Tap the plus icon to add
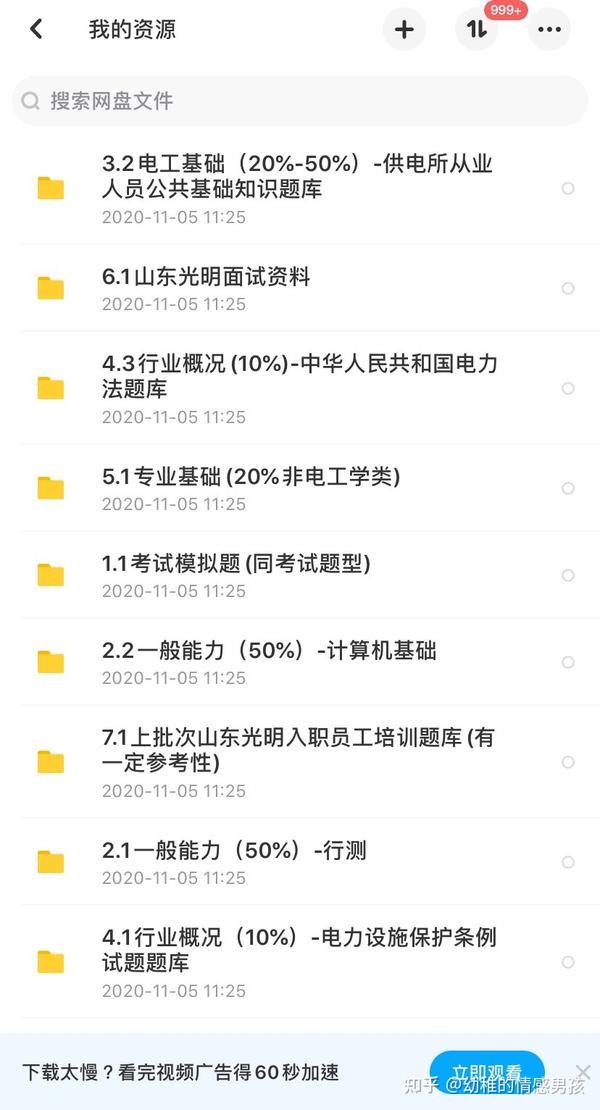600x1110 pixels. click(x=404, y=29)
